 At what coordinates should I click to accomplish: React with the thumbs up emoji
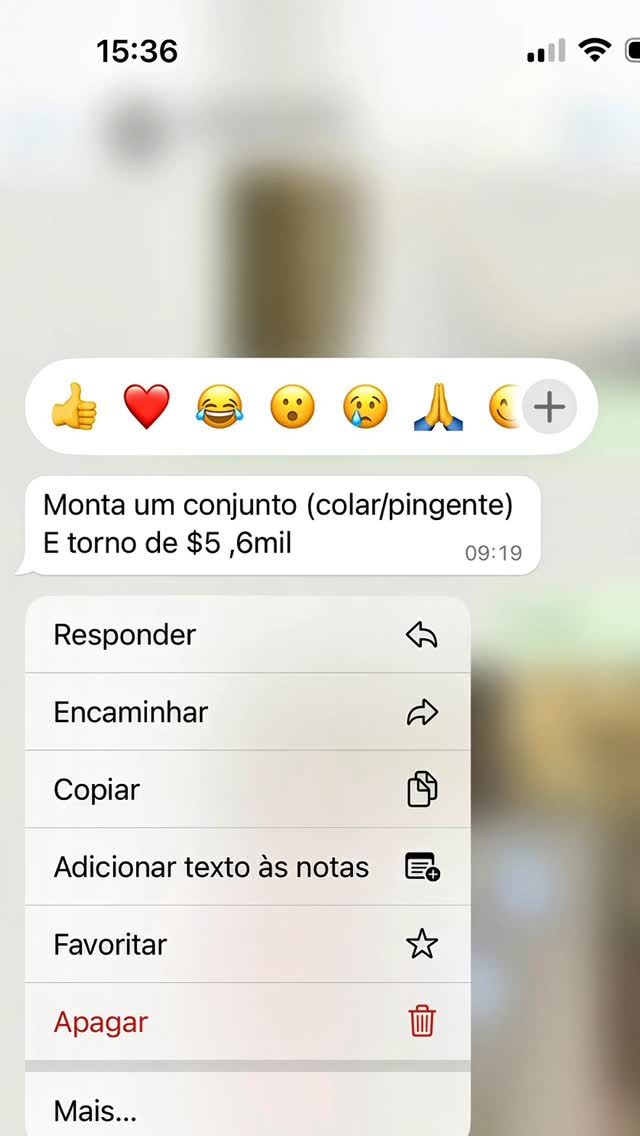(x=74, y=407)
